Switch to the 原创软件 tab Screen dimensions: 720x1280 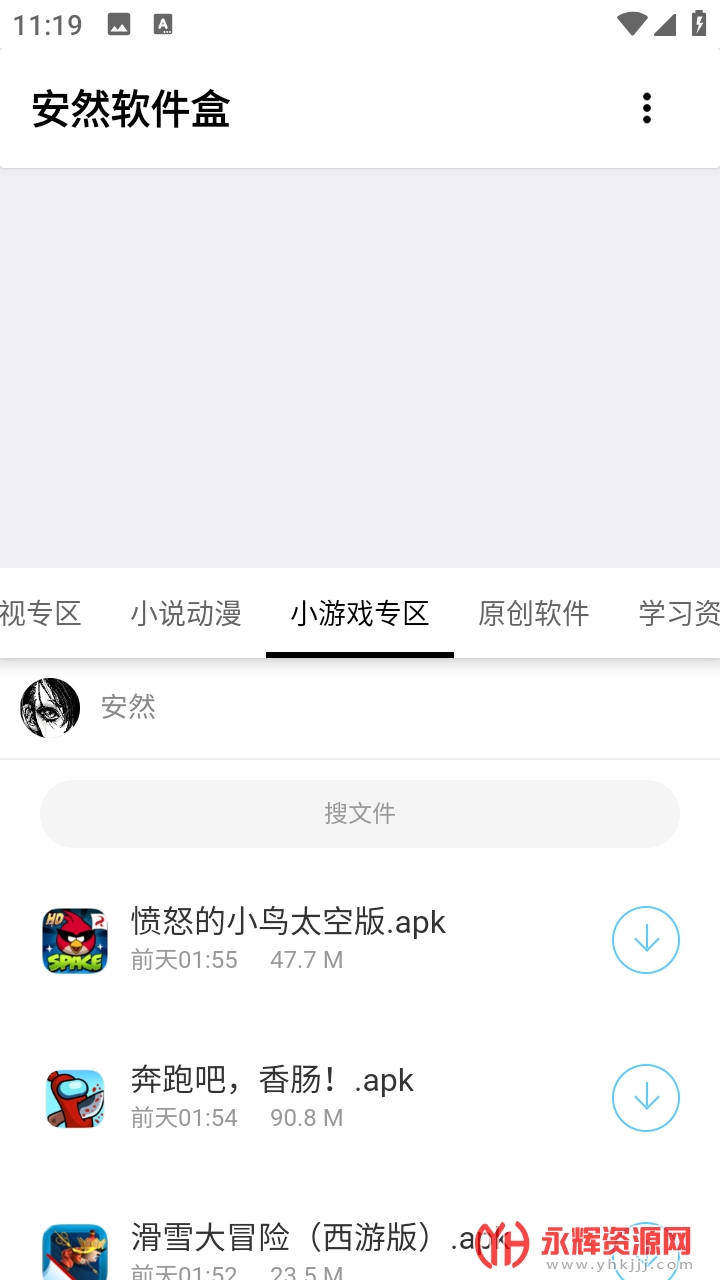(533, 613)
